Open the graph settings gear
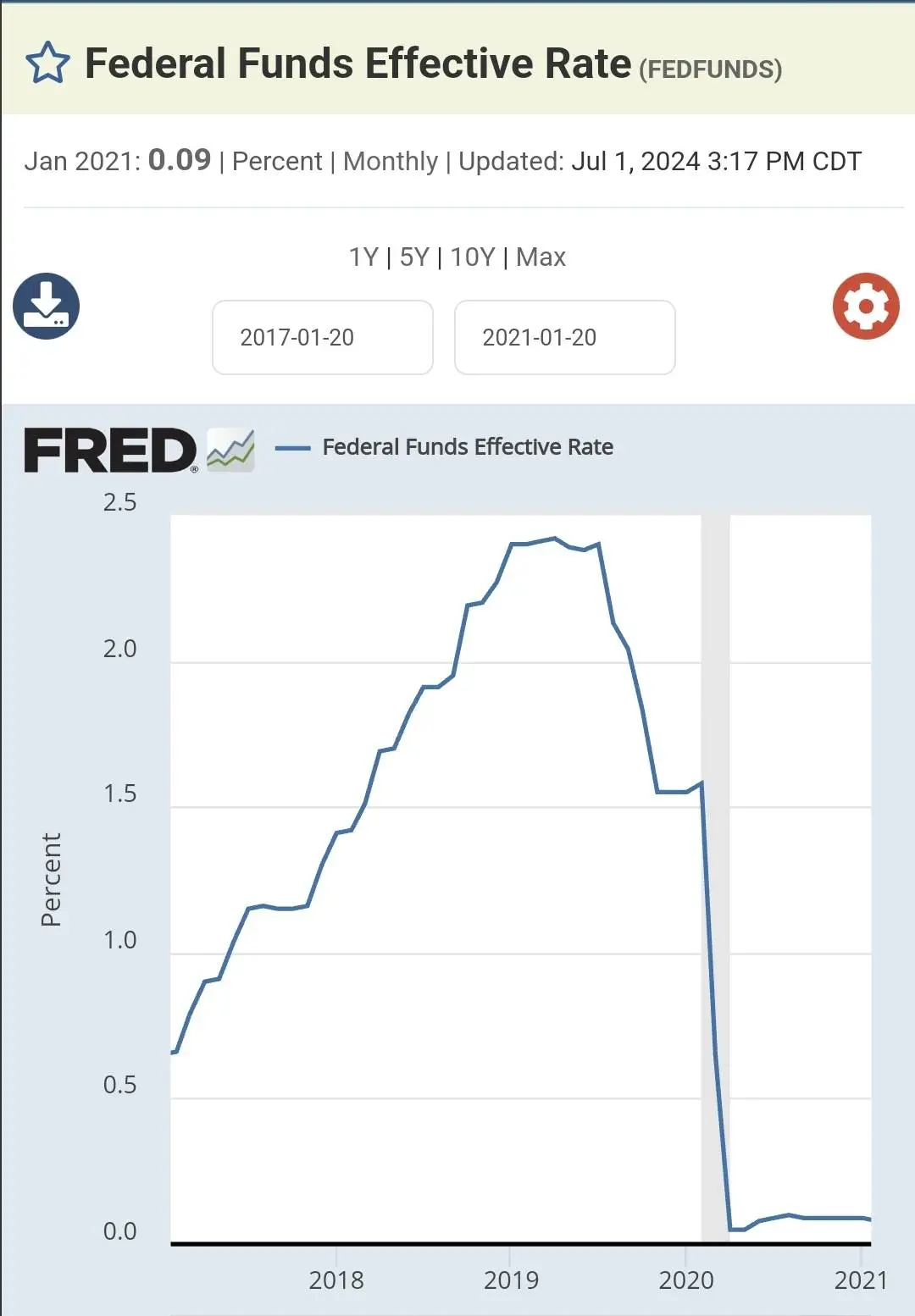Screen dimensions: 915x1316 click(865, 306)
